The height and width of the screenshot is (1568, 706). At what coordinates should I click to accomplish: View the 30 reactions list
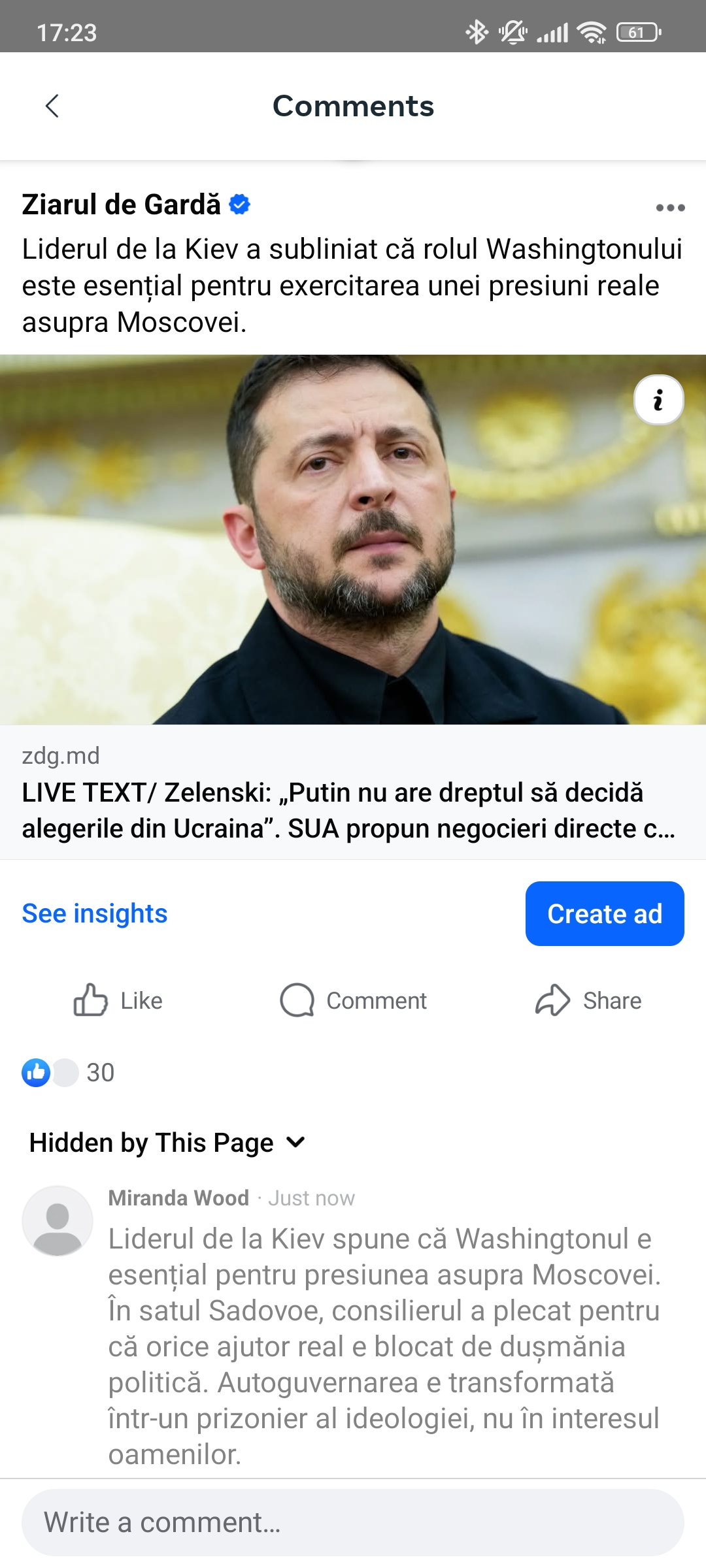(x=69, y=1073)
